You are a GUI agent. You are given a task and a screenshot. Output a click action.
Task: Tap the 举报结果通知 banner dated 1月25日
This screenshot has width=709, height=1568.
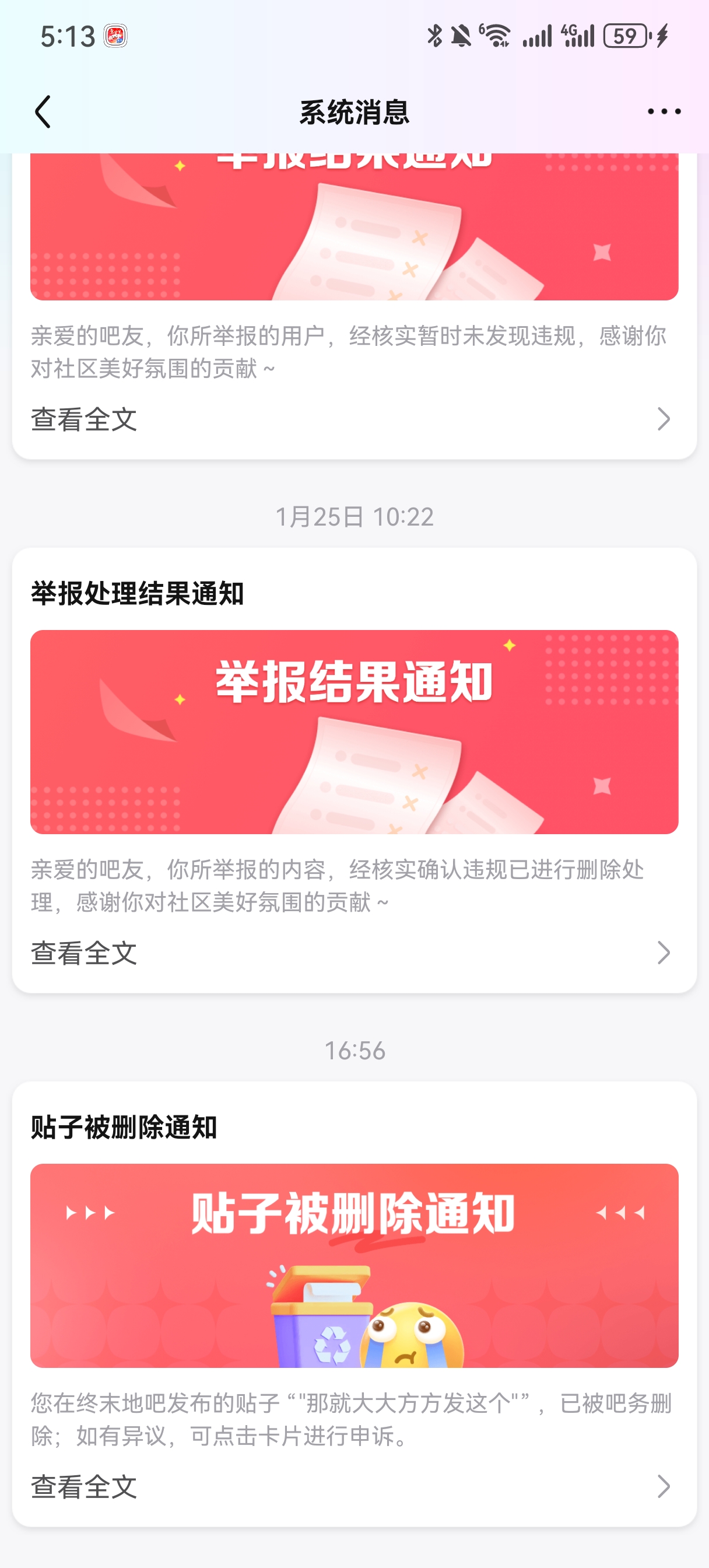[x=354, y=731]
